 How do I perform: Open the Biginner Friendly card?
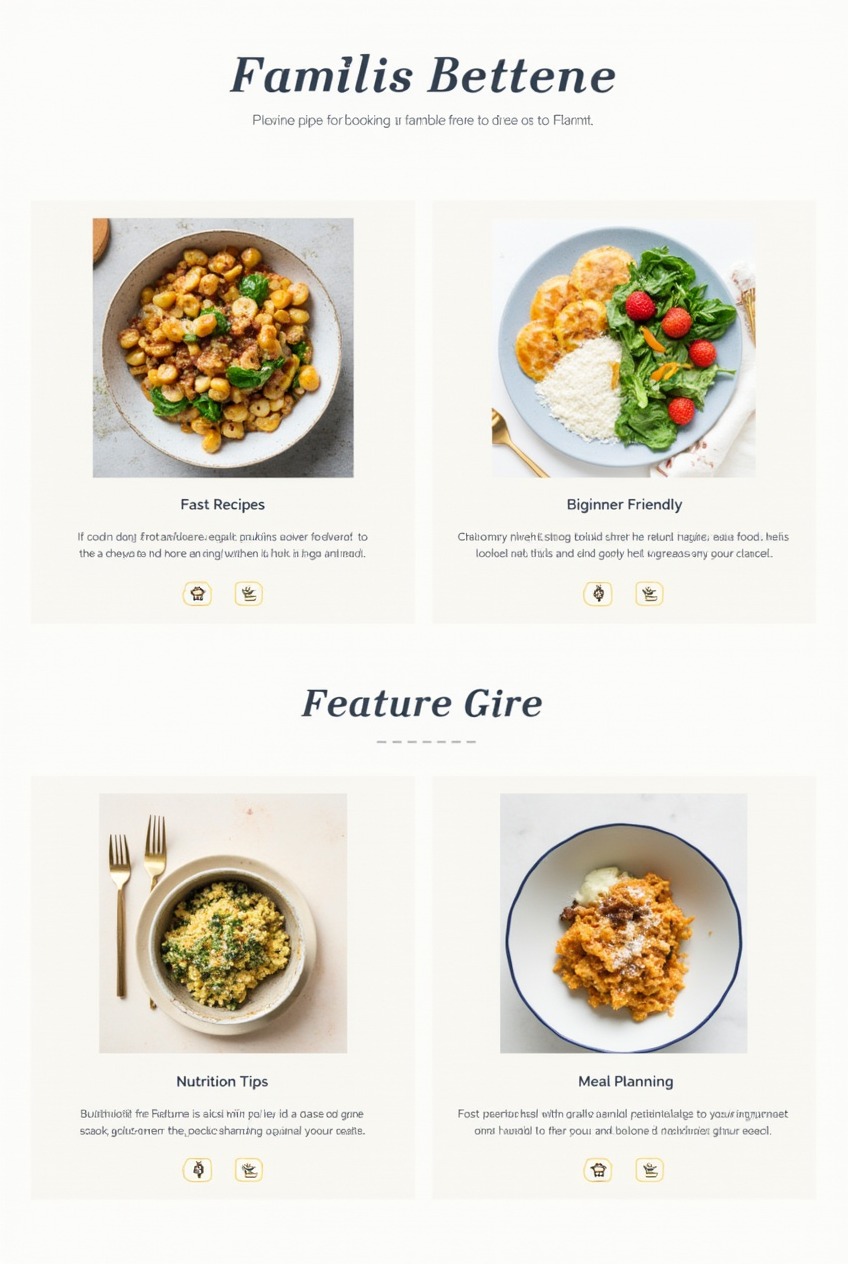[623, 504]
